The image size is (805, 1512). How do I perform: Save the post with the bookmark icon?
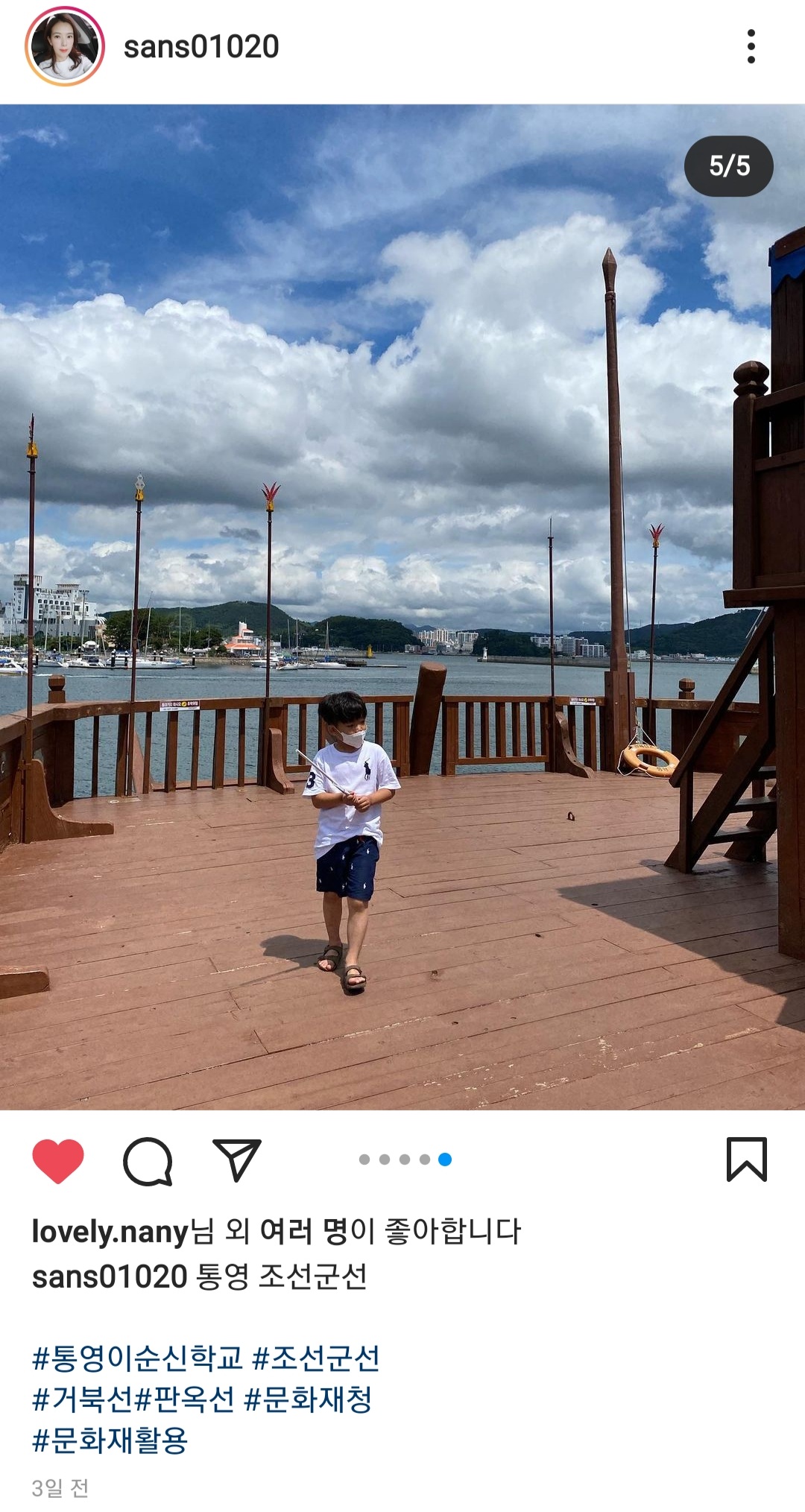coord(746,1160)
